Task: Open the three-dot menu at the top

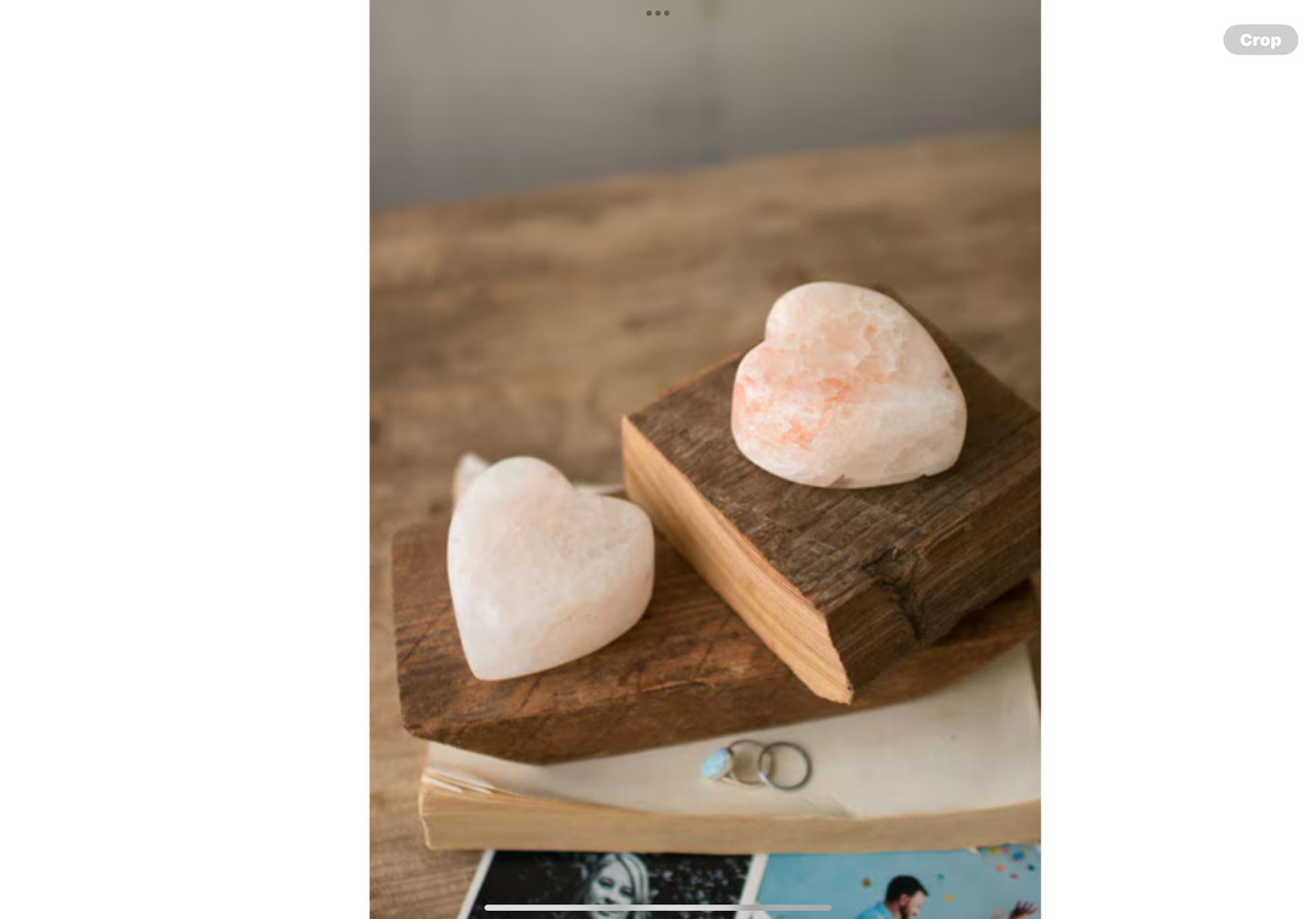Action: [658, 13]
